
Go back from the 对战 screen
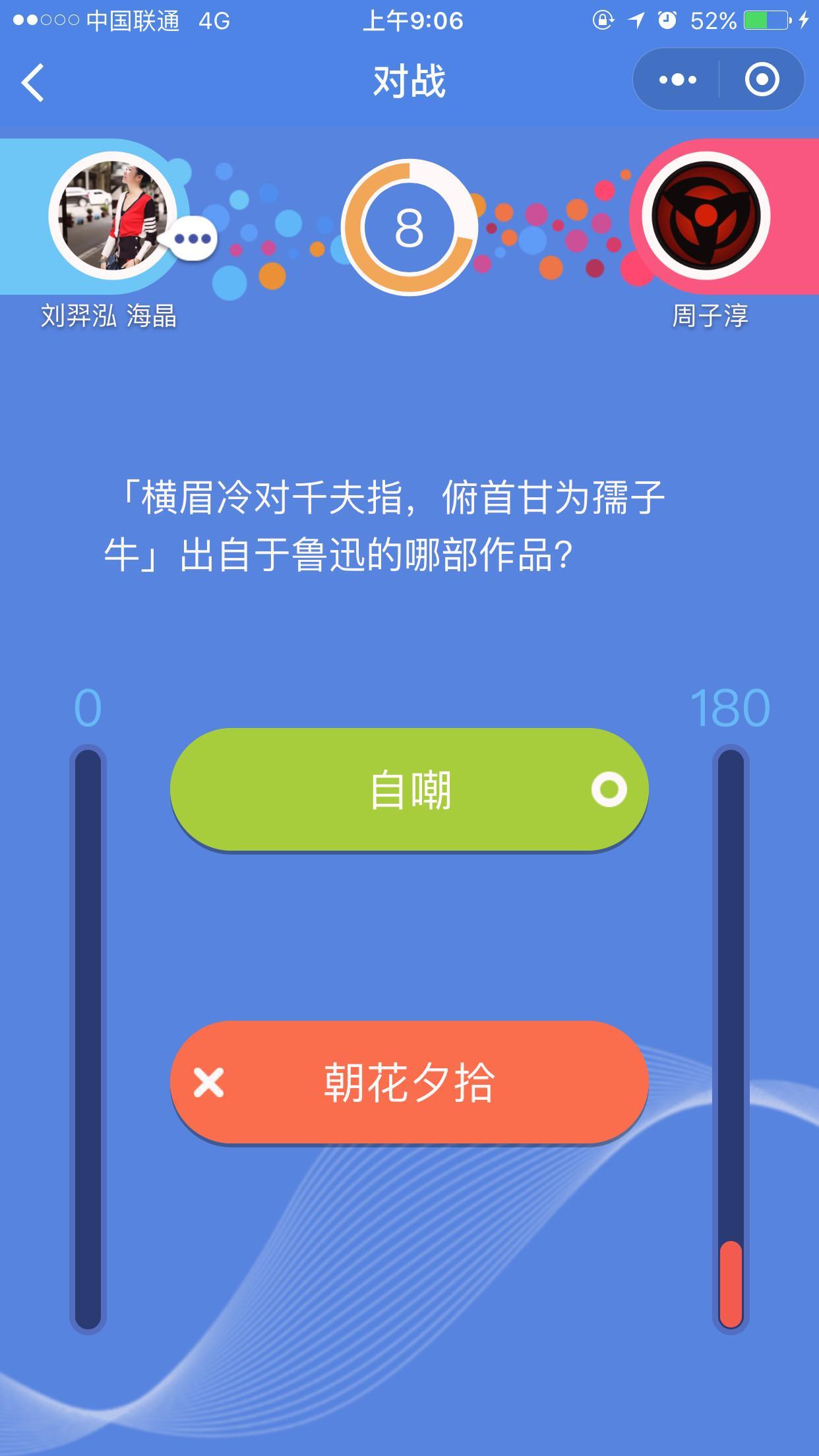[33, 82]
